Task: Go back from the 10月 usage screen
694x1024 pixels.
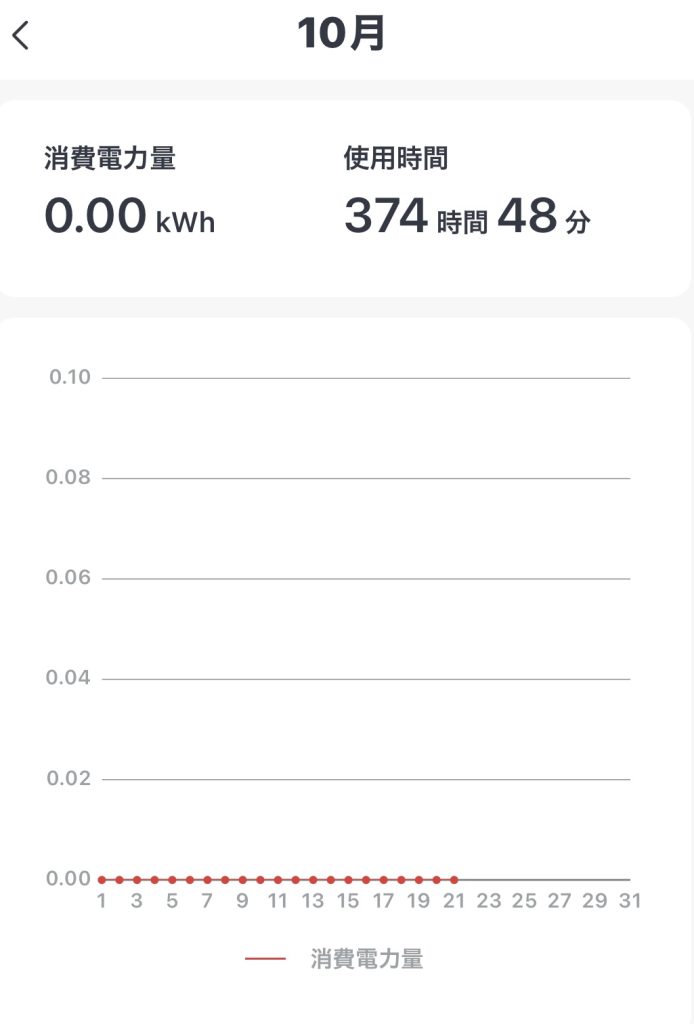Action: point(21,36)
